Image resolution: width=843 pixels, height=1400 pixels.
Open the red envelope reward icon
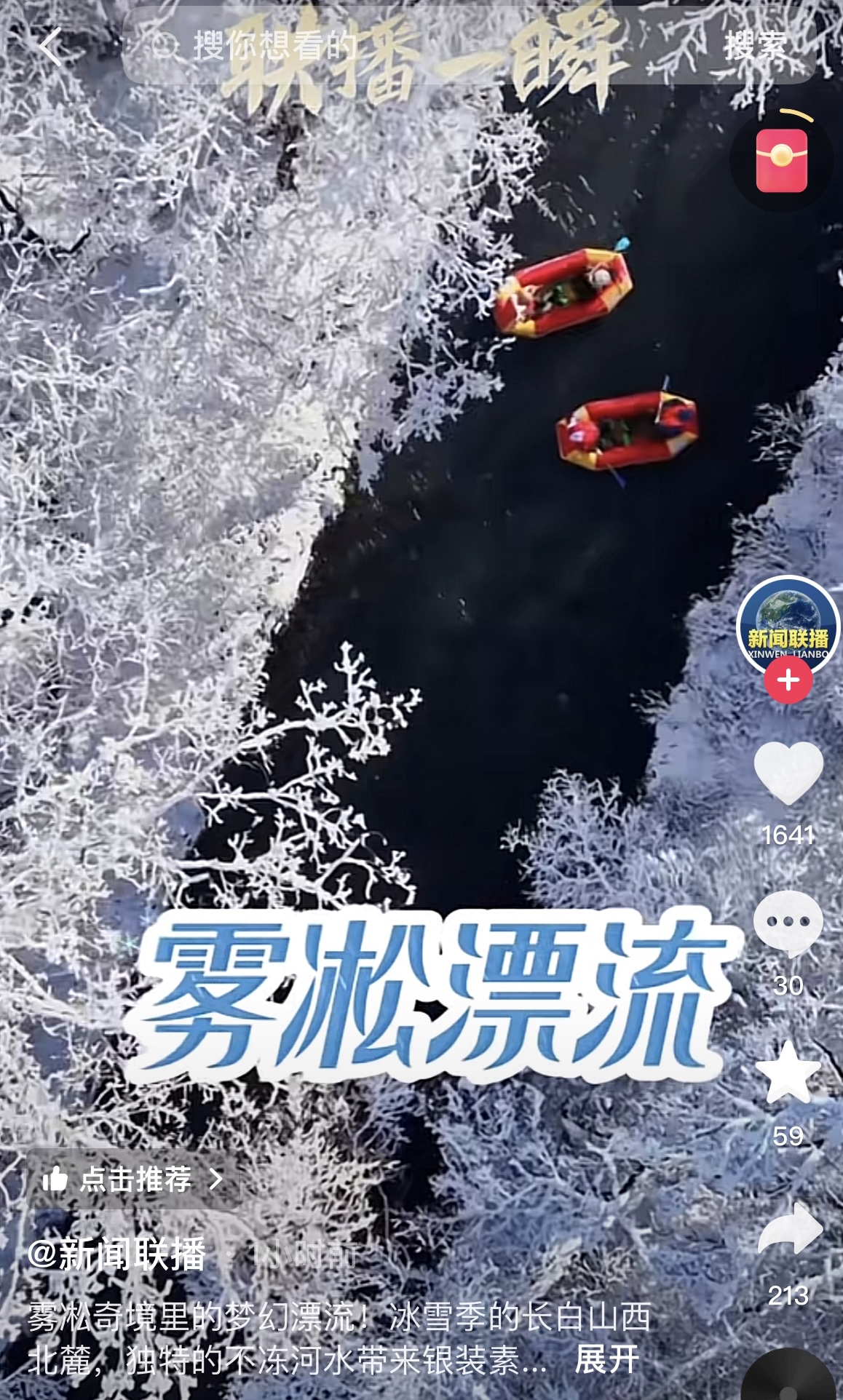[781, 159]
